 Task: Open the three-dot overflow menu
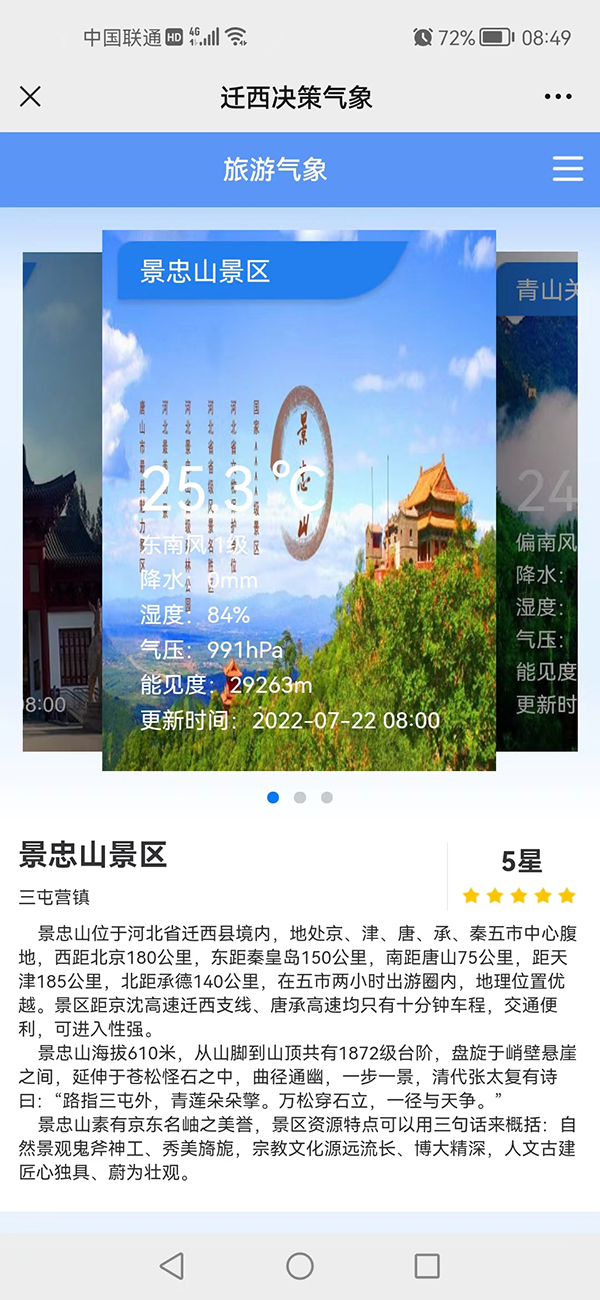pos(558,96)
